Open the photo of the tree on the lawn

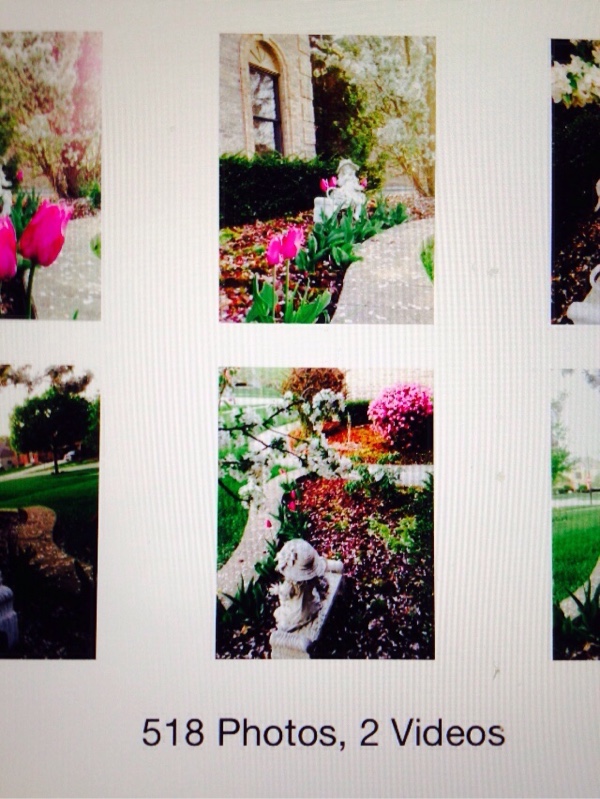[49, 510]
